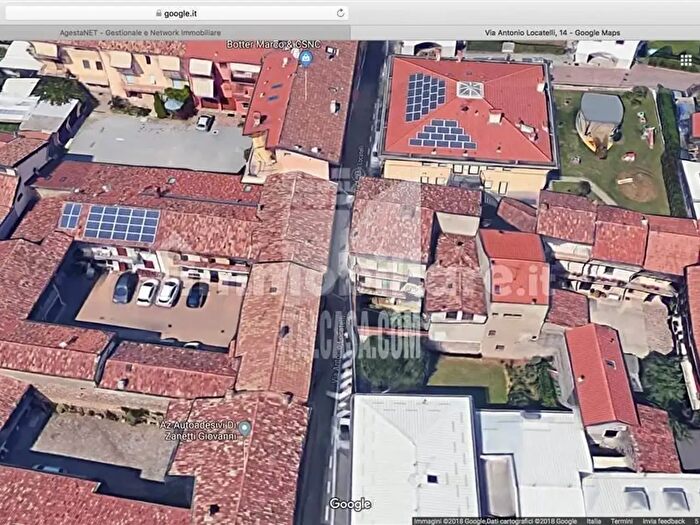Image resolution: width=700 pixels, height=525 pixels.
Task: Open the Az Autoadesivi Di Zanetti Giovanni marker
Action: tap(244, 428)
